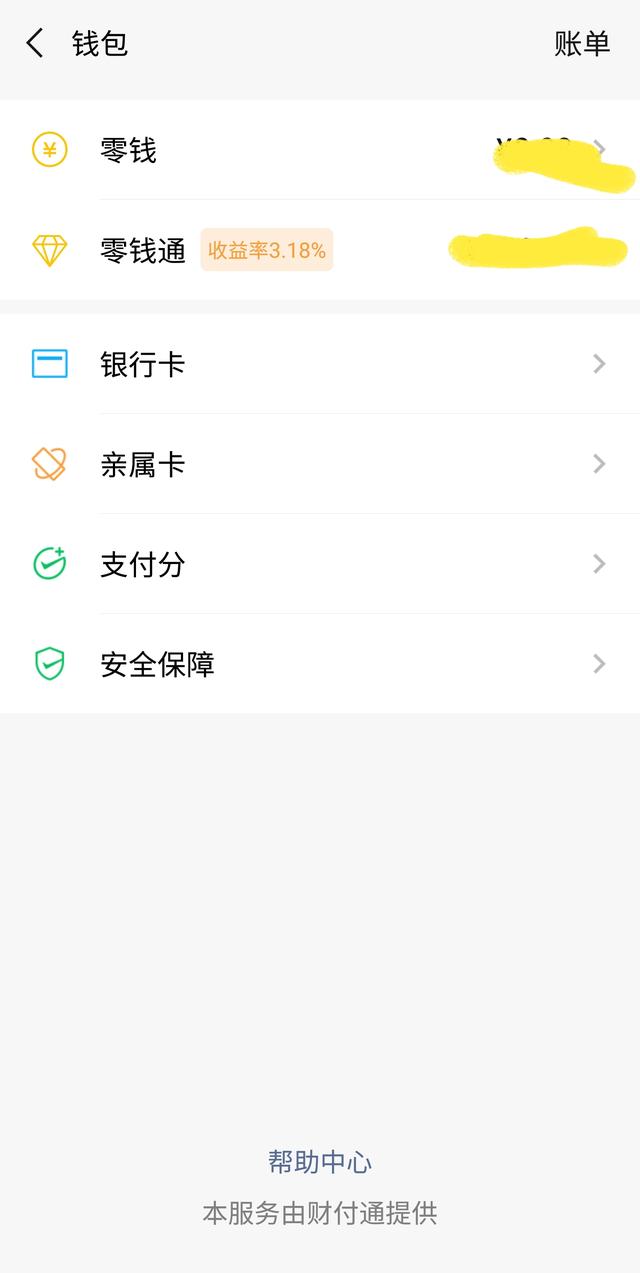The image size is (640, 1273).
Task: Open 支付分 payment score
Action: pos(320,564)
